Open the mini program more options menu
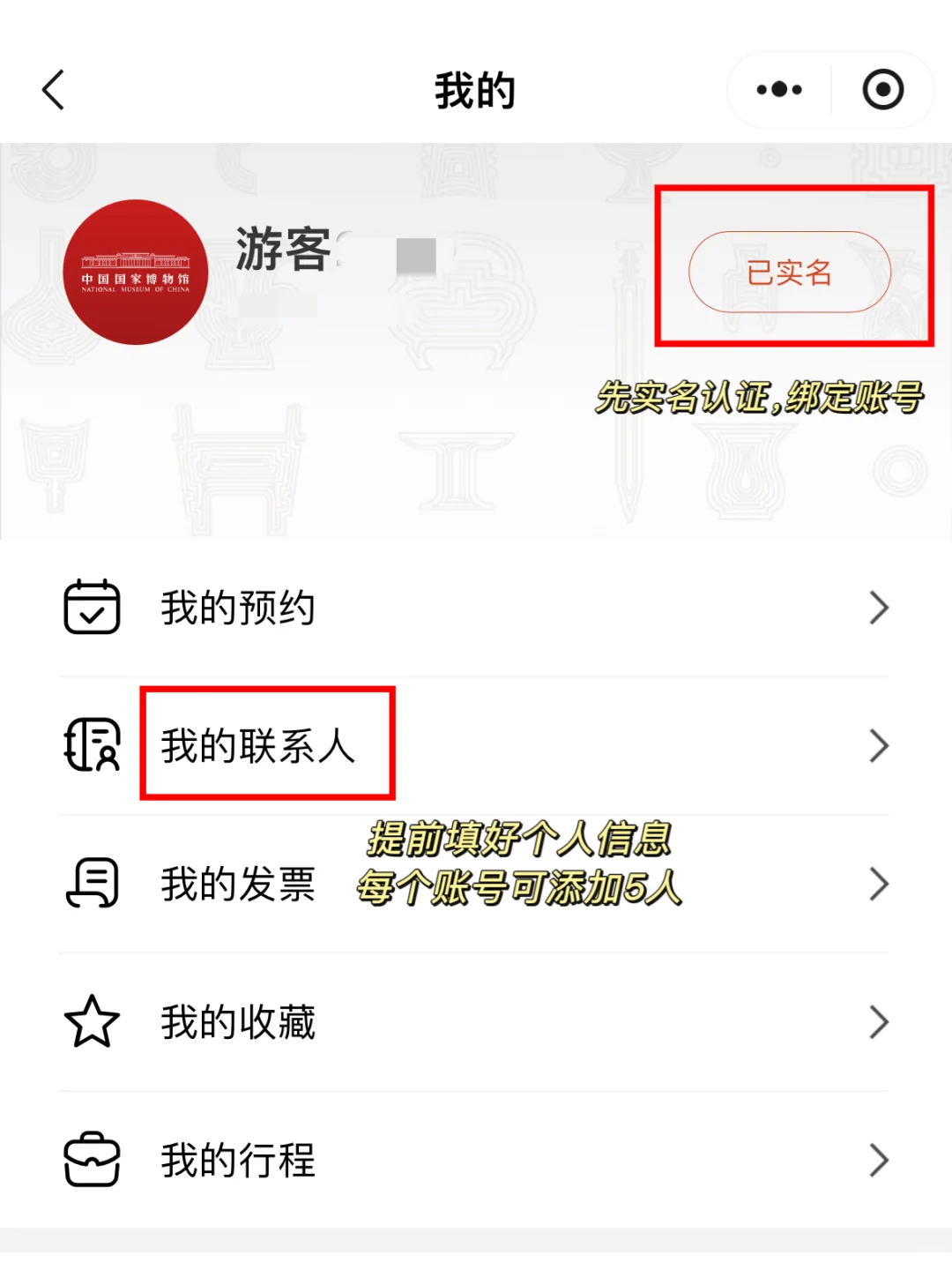 pyautogui.click(x=779, y=90)
